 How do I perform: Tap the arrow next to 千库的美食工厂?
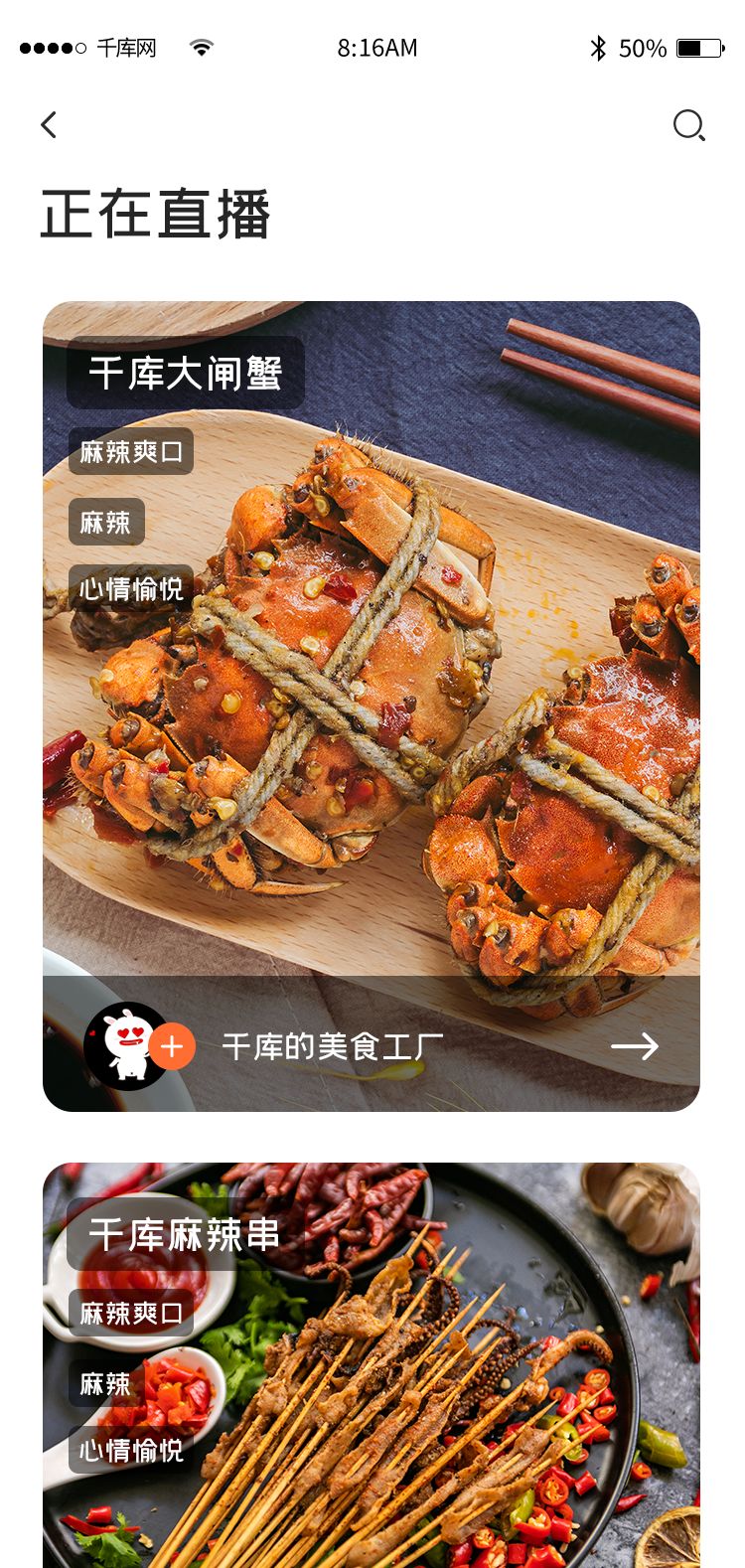click(x=635, y=1046)
